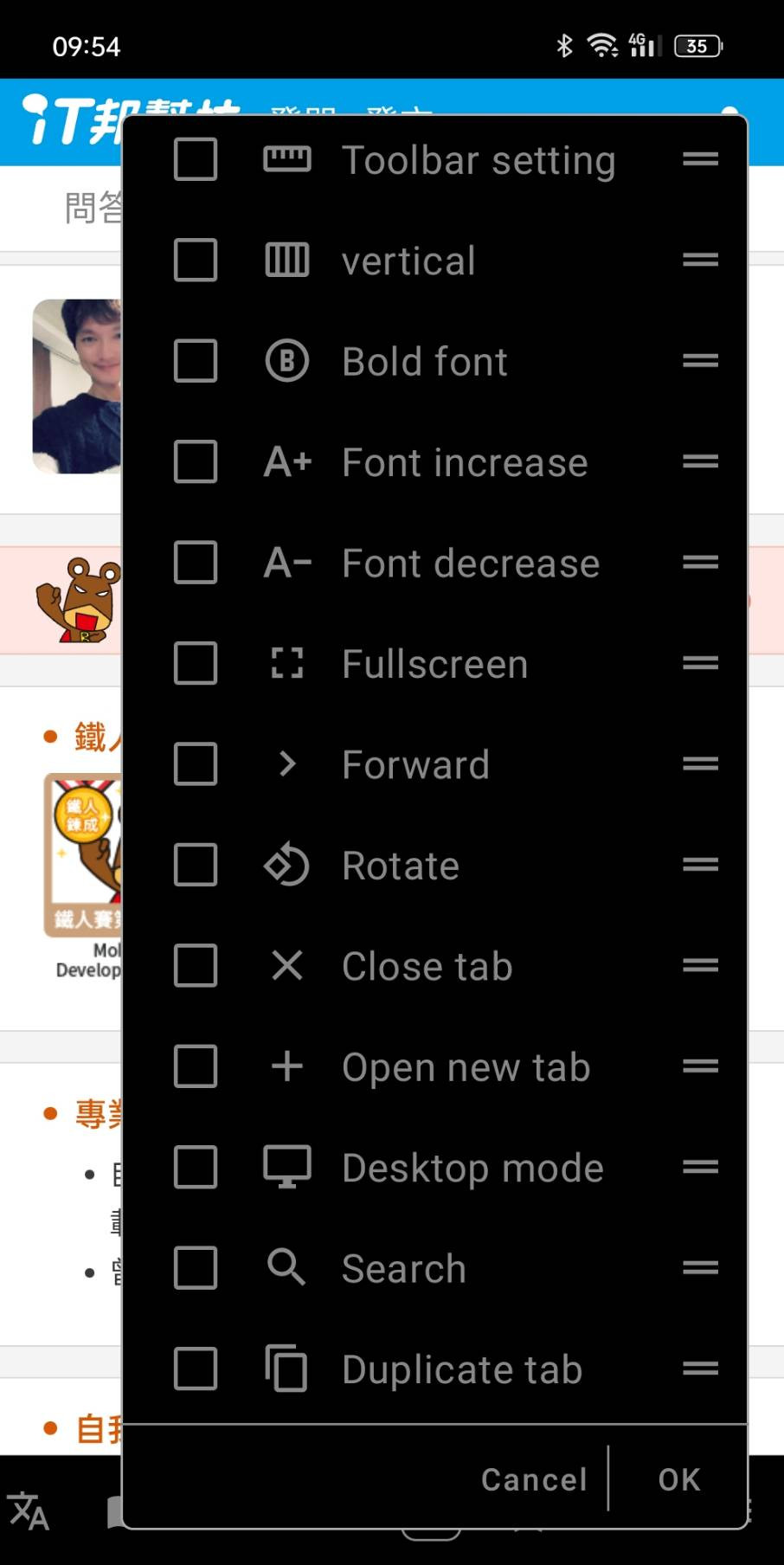Screen dimensions: 784x1565
Task: Select the Font decrease checkbox
Action: (x=196, y=563)
